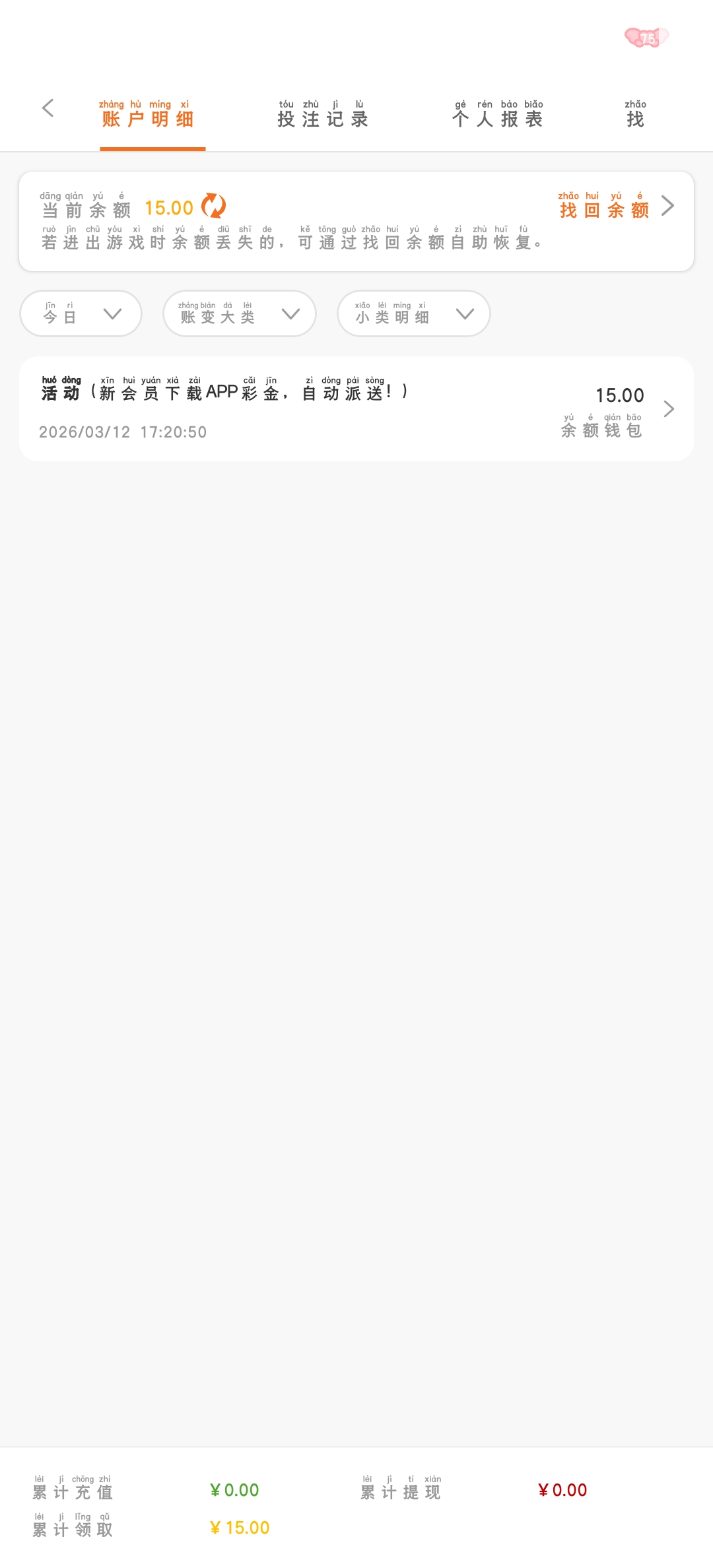The width and height of the screenshot is (713, 1568).
Task: Expand the 账变大类 category dropdown
Action: click(x=239, y=314)
